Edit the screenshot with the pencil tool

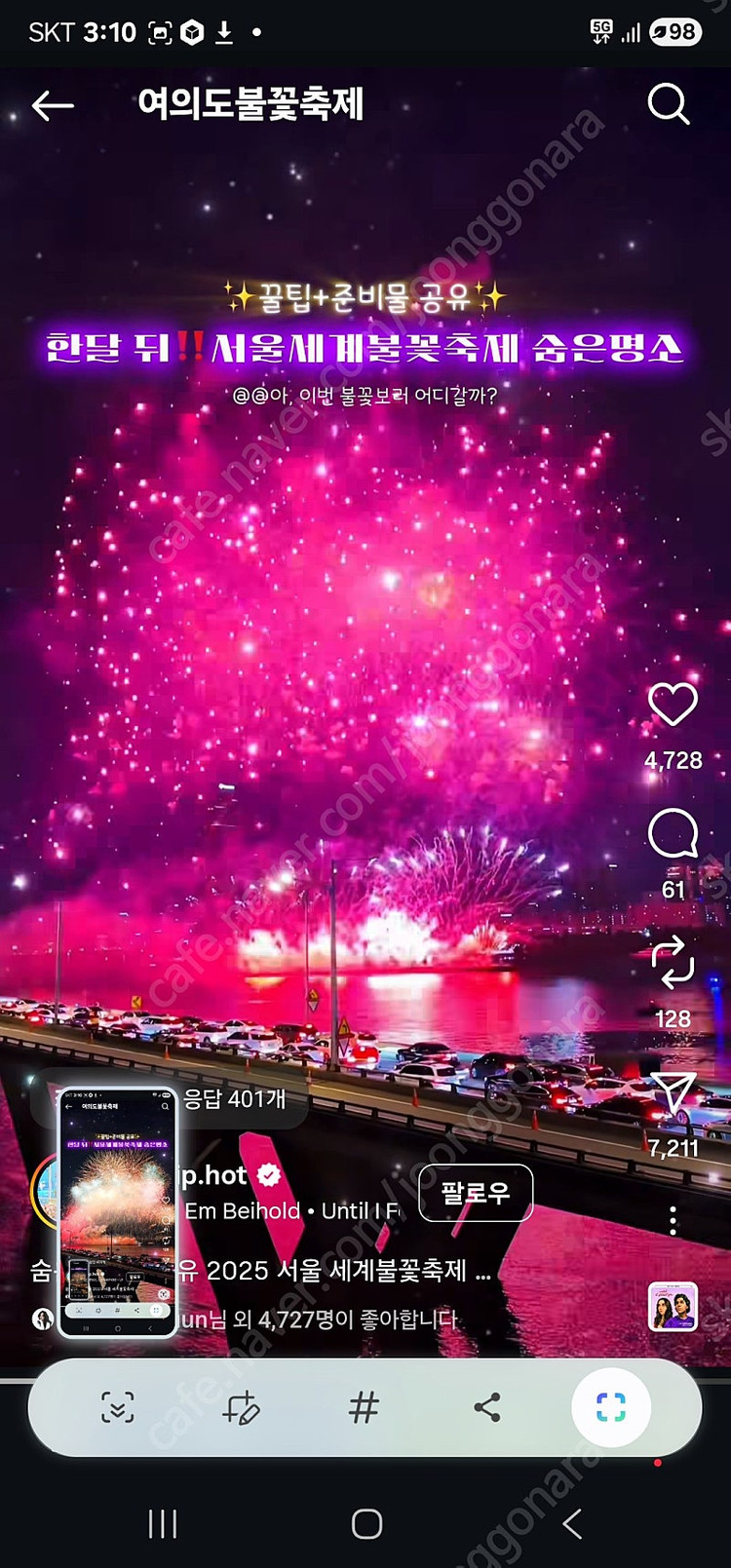coord(241,1408)
